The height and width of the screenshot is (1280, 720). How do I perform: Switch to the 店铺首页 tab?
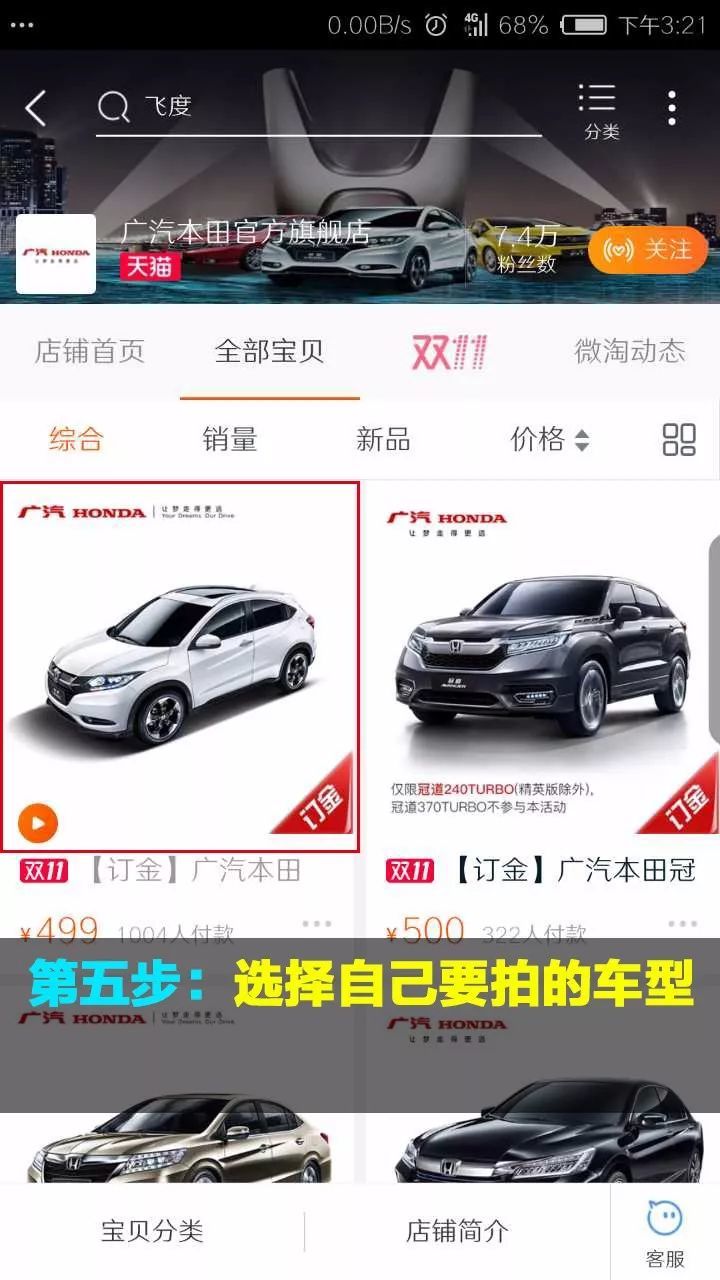point(90,351)
